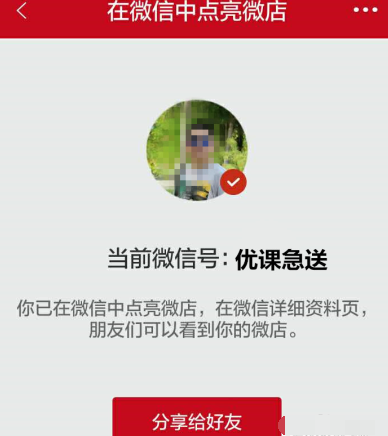Viewport: 388px width, 436px height.
Task: Go back using the top-left arrow
Action: (21, 11)
